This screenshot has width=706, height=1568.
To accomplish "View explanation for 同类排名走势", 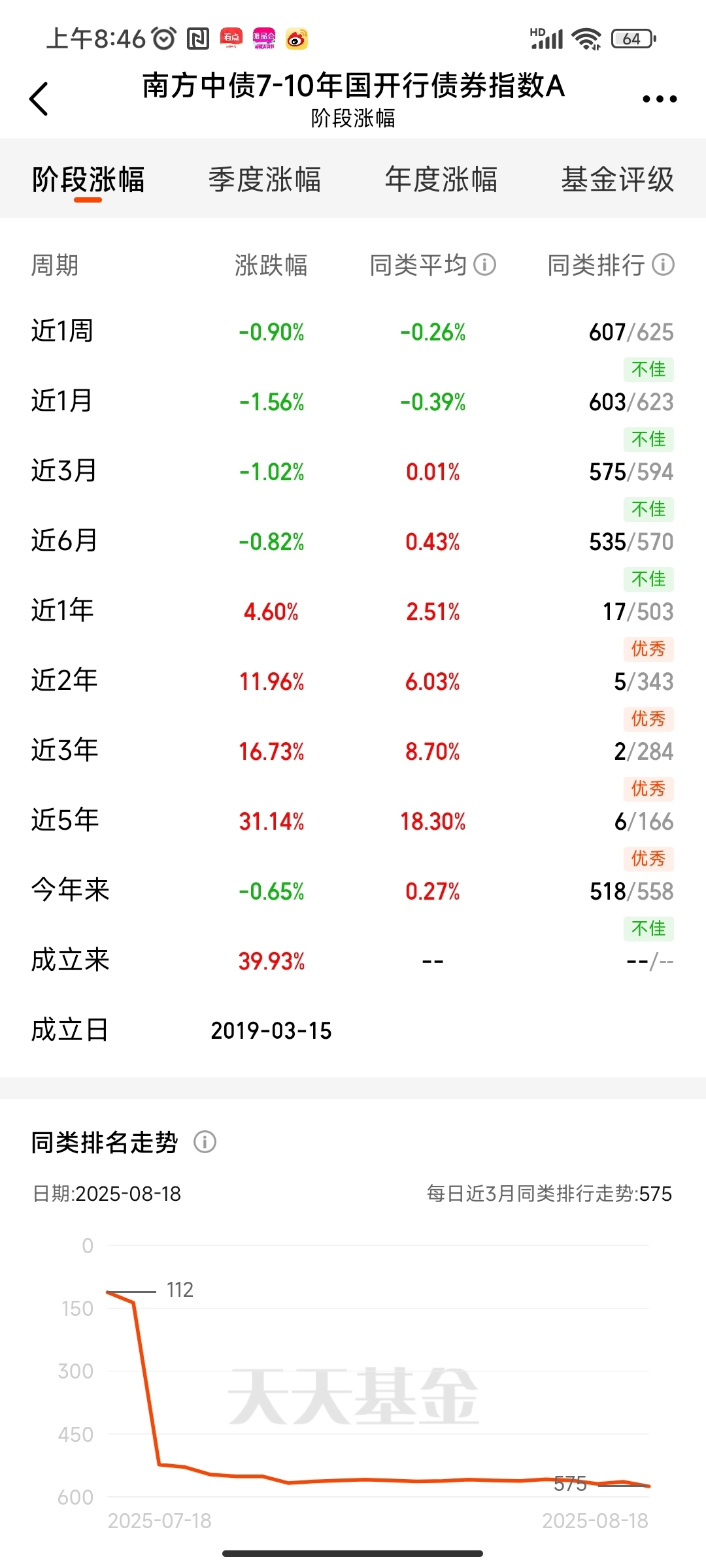I will tap(205, 1143).
